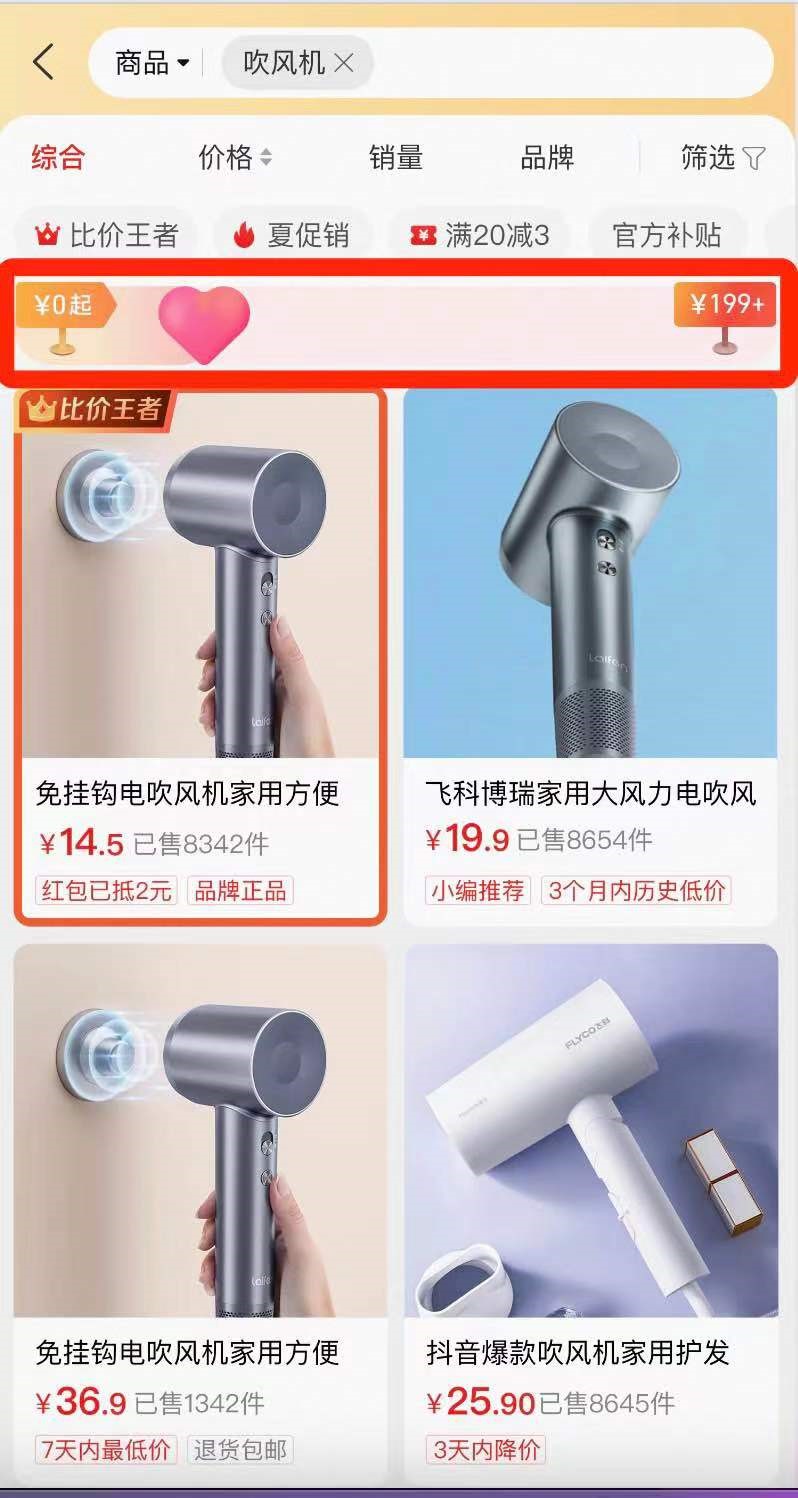Open the 筛选 filter panel
Viewport: 798px width, 1498px height.
pos(722,157)
